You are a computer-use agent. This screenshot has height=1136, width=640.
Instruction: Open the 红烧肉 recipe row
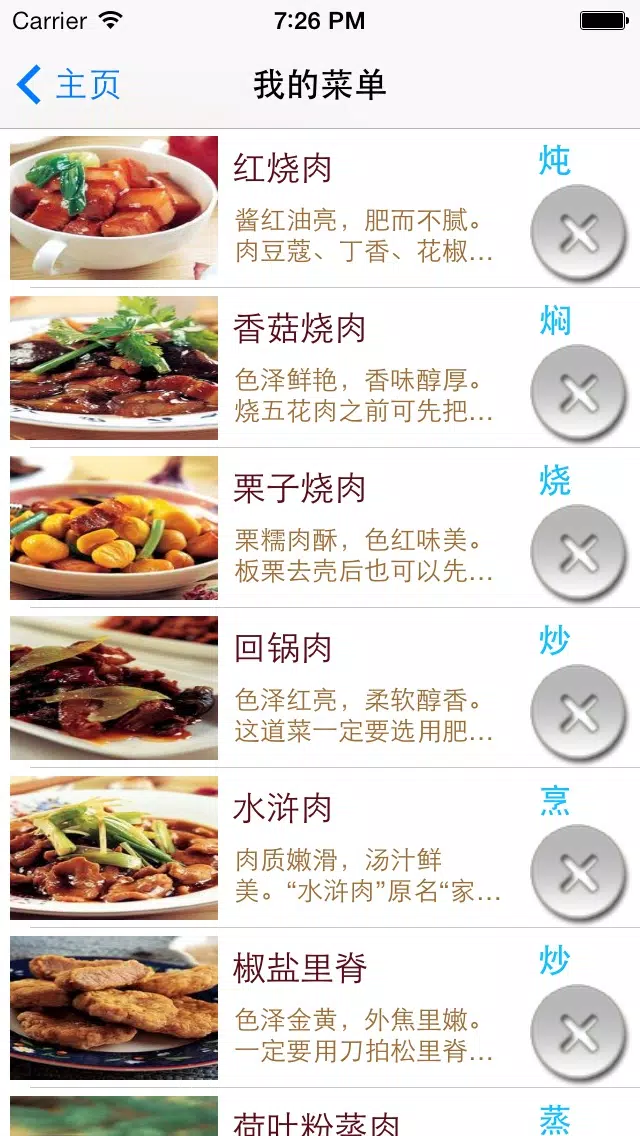point(320,208)
